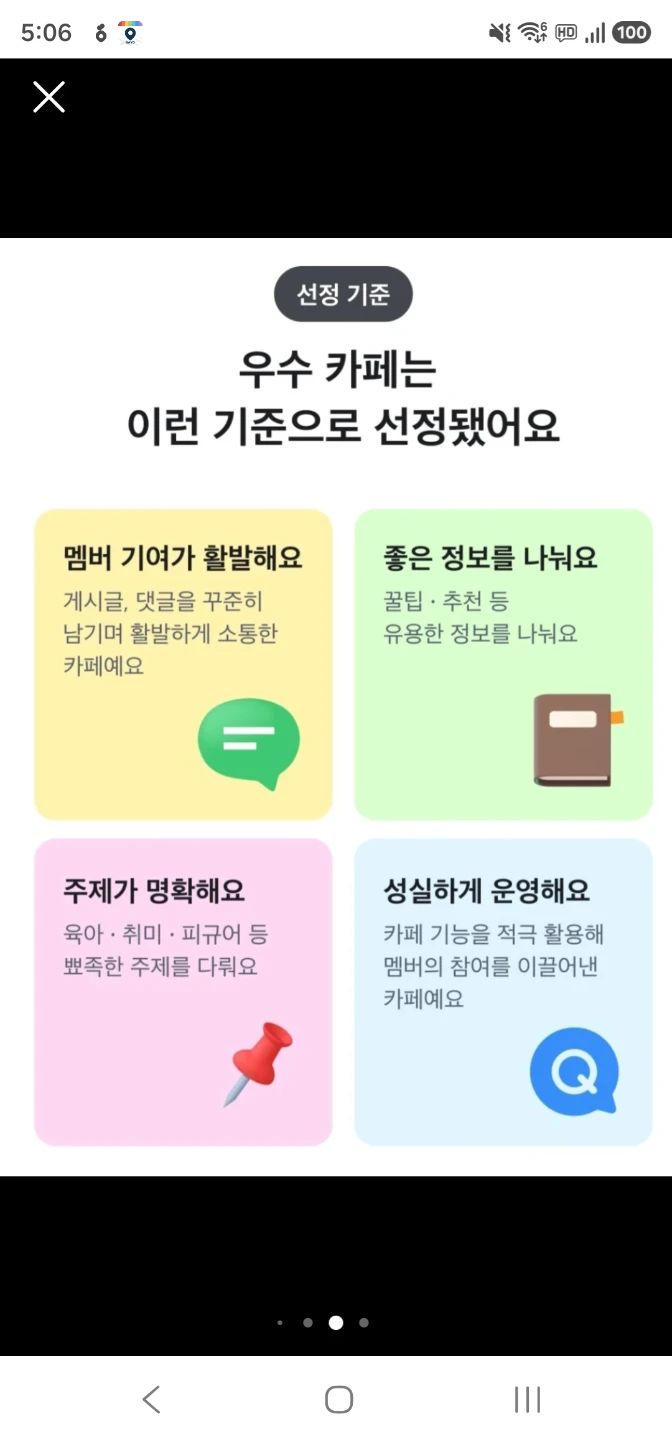672x1440 pixels.
Task: Open the recent apps overview
Action: tap(527, 1399)
